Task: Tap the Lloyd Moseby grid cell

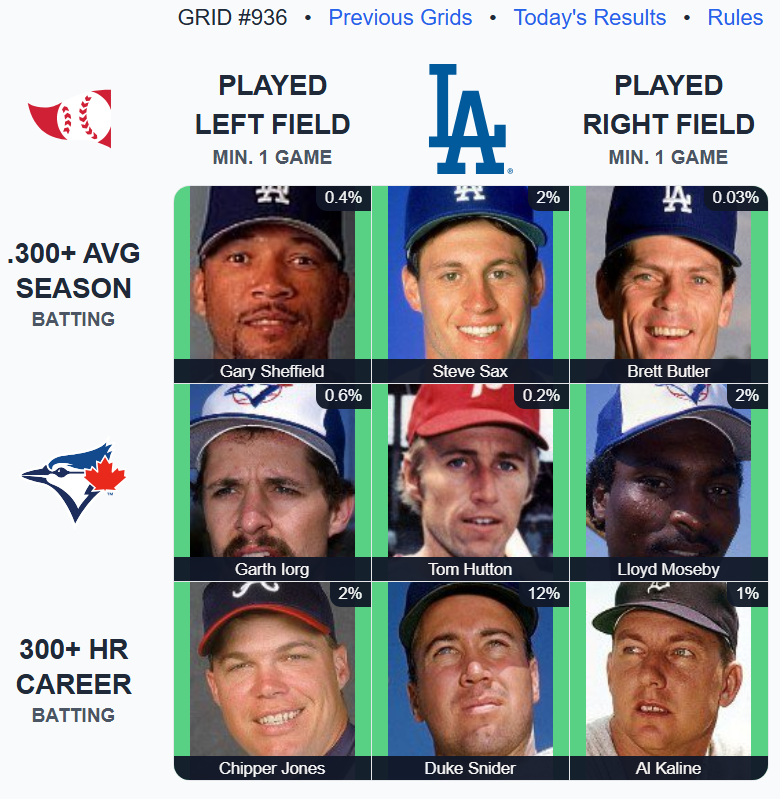Action: point(668,482)
